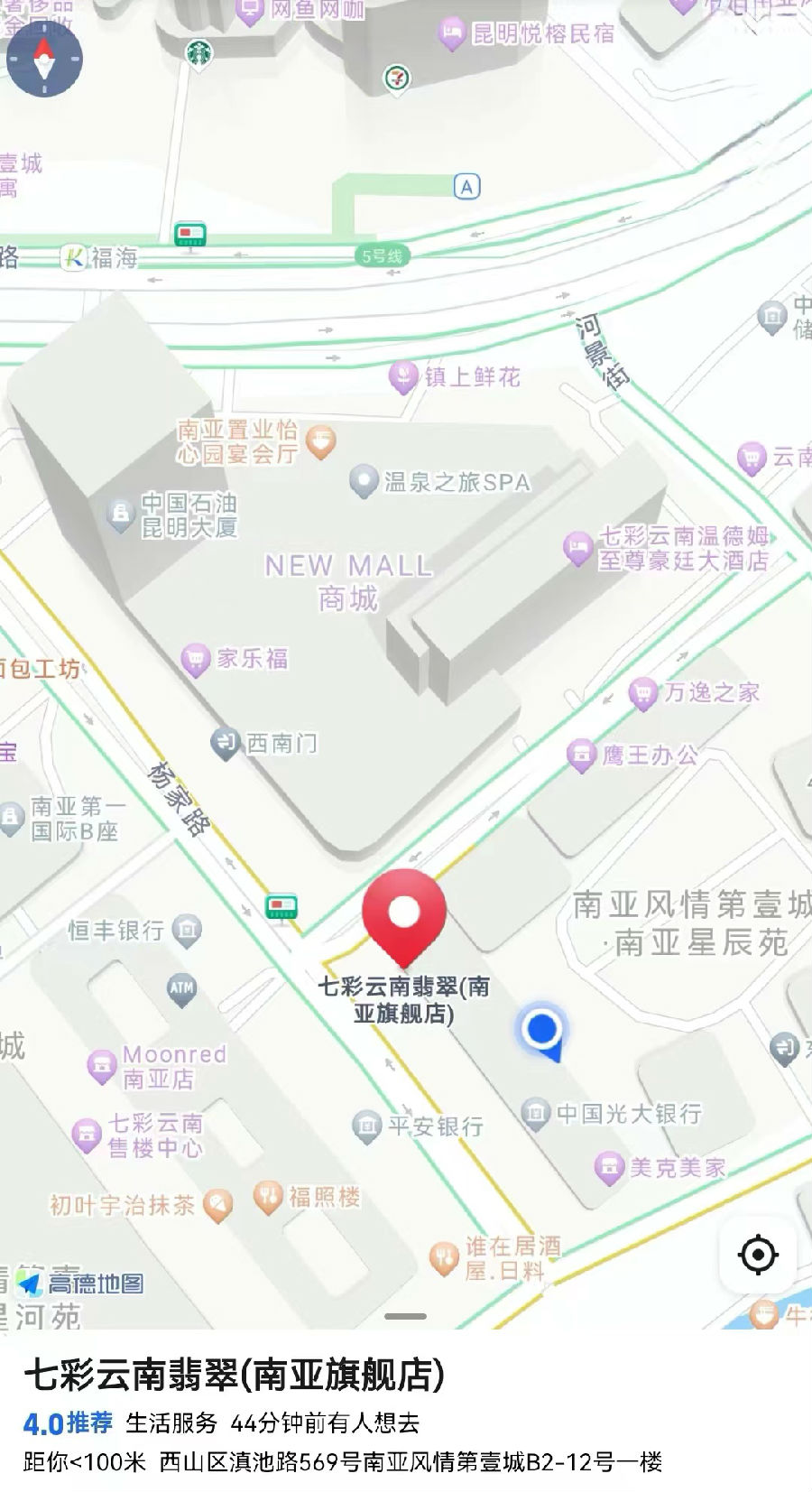812x1492 pixels.
Task: Tap the compass icon to reset orientation
Action: pyautogui.click(x=43, y=60)
